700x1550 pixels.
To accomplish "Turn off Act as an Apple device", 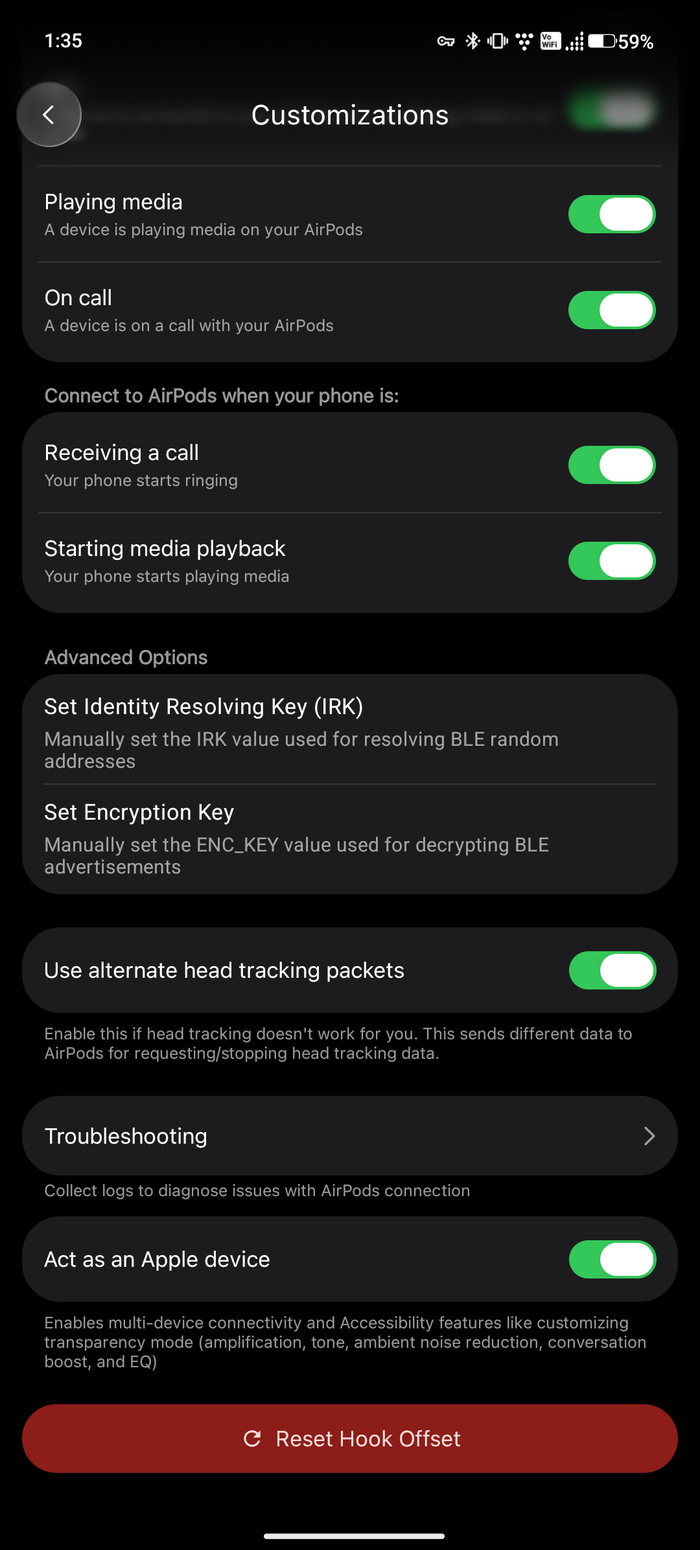I will pos(611,1259).
